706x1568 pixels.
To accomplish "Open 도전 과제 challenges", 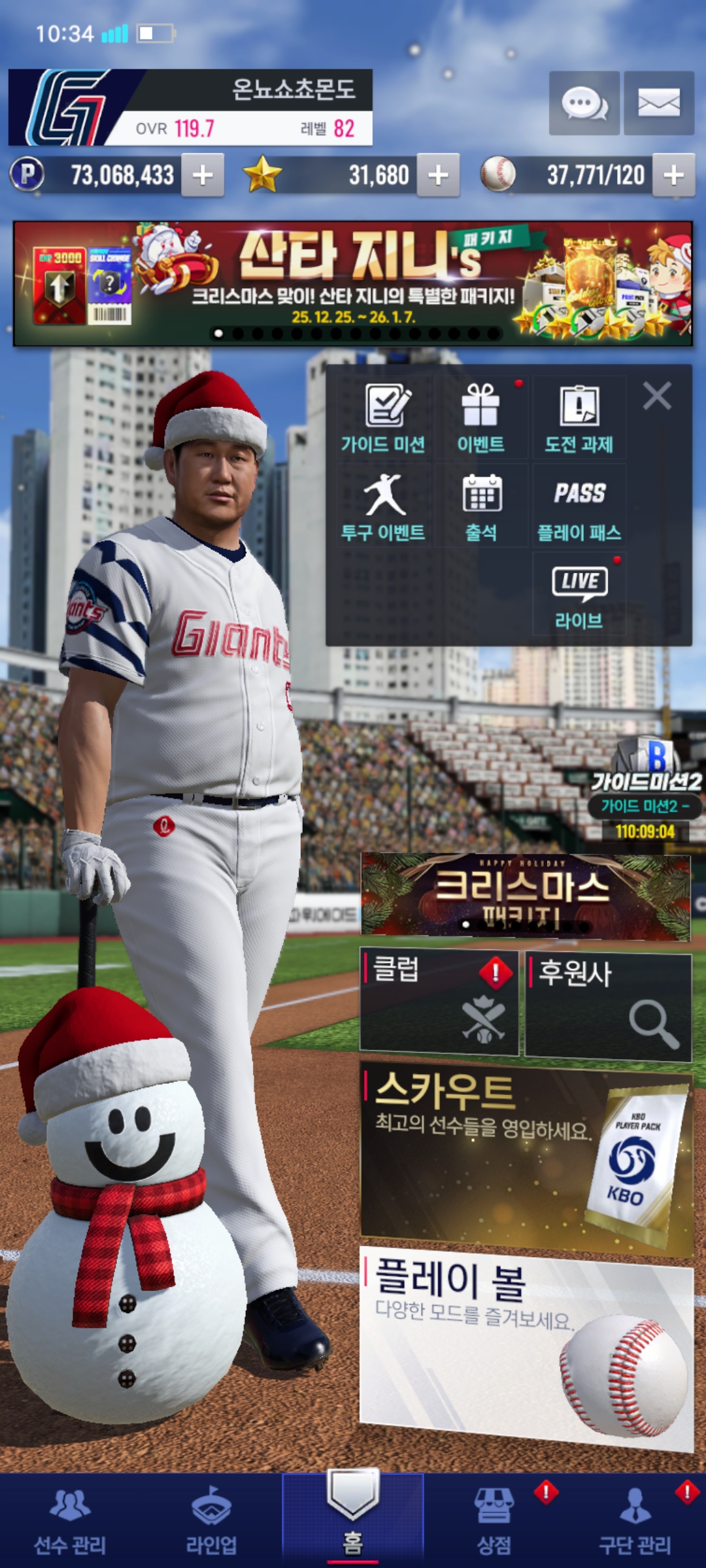I will click(579, 418).
